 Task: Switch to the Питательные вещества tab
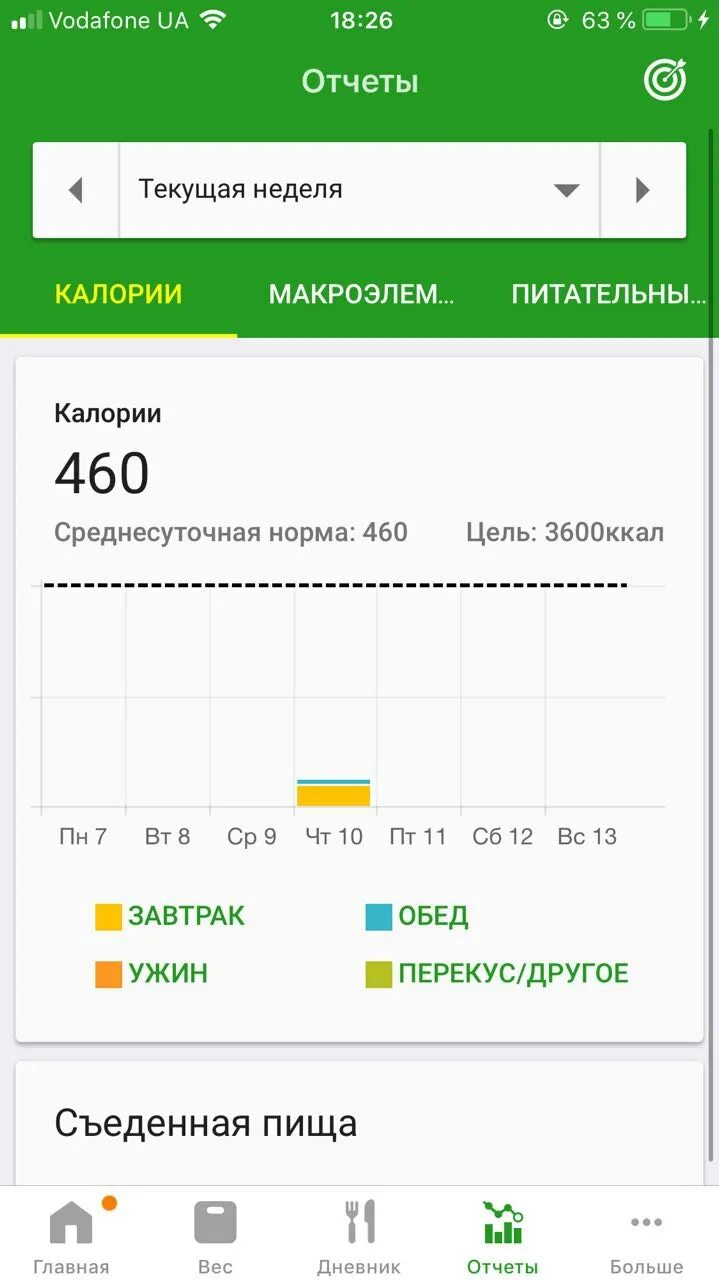(602, 294)
